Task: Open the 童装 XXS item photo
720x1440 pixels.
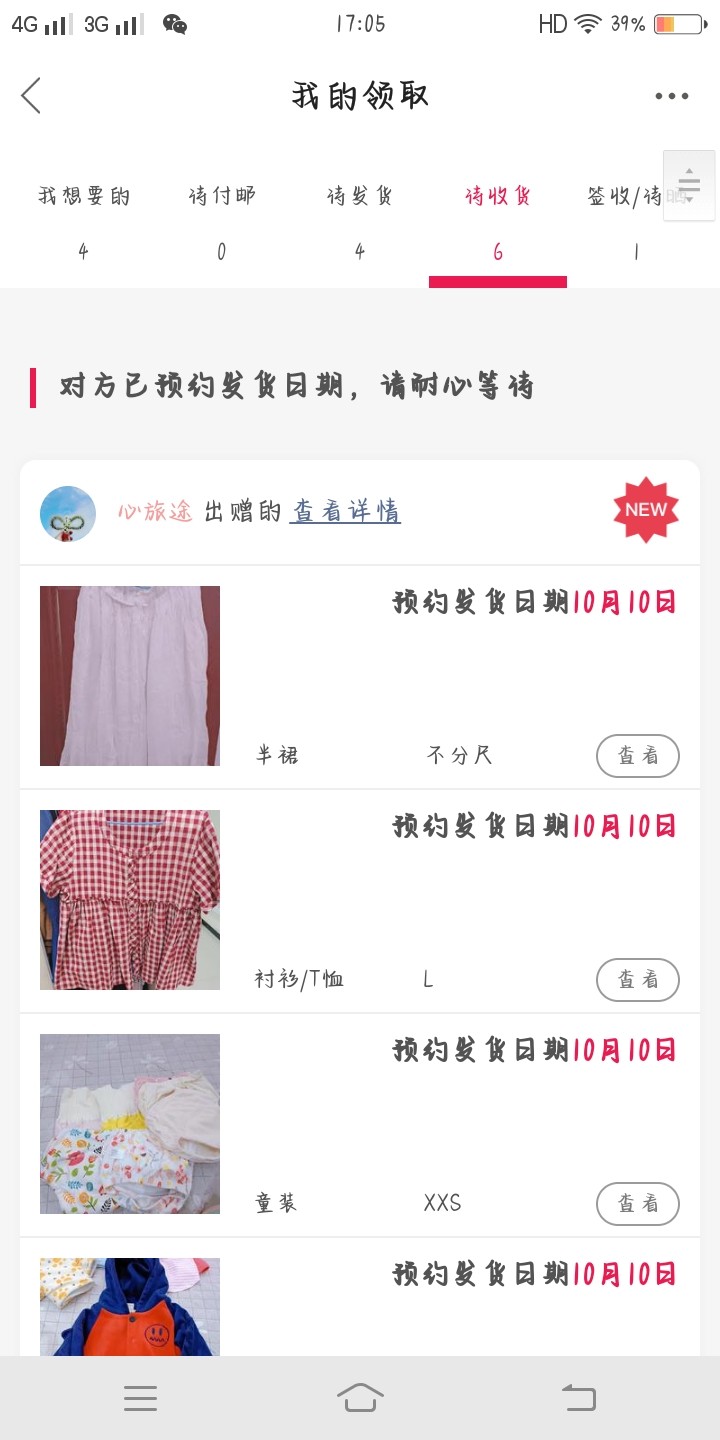Action: [x=130, y=1124]
